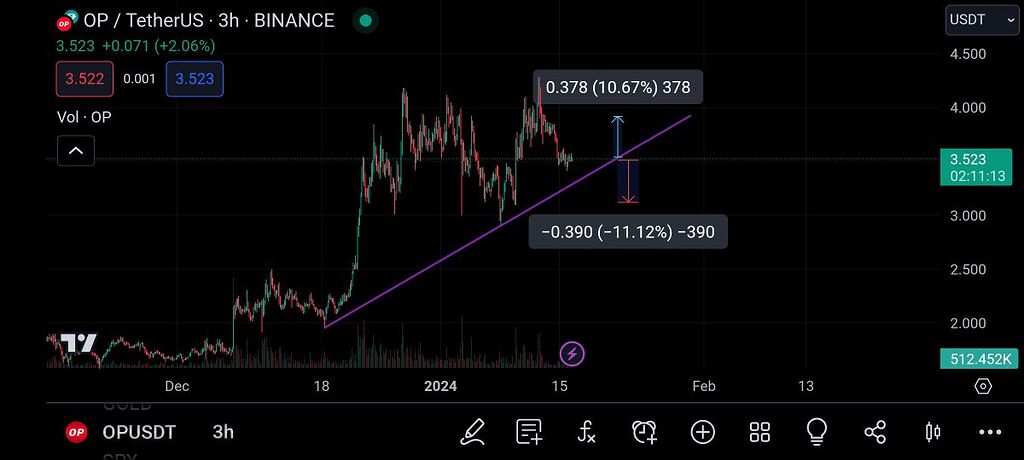The width and height of the screenshot is (1024, 460).
Task: Open the USDT currency dropdown
Action: point(982,20)
